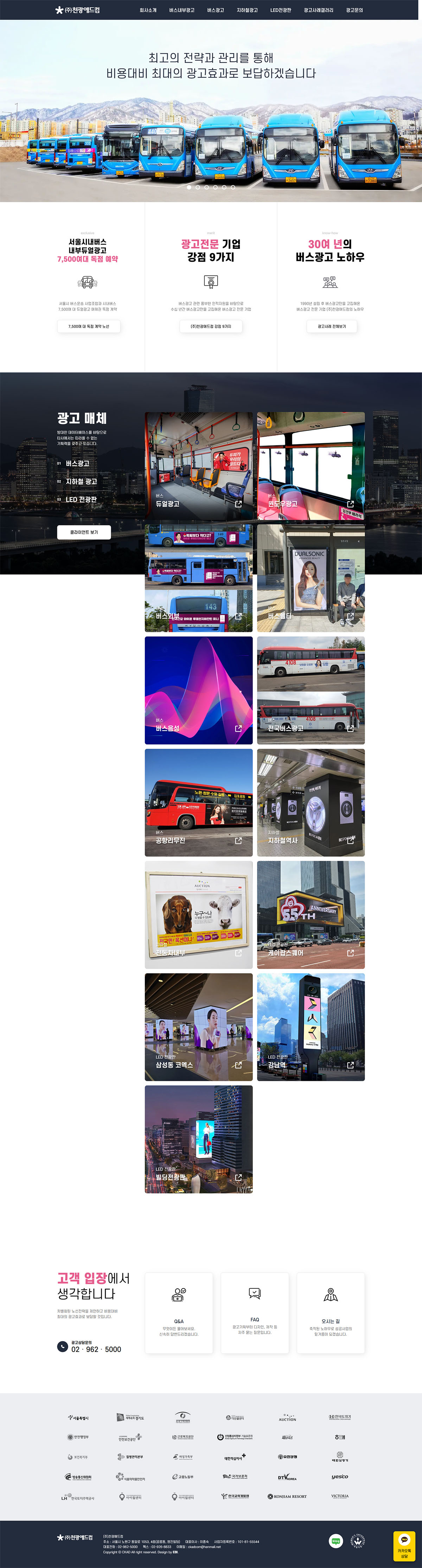Go to the 버스내부광고 page
Screen dimensions: 422x1568
point(181,10)
